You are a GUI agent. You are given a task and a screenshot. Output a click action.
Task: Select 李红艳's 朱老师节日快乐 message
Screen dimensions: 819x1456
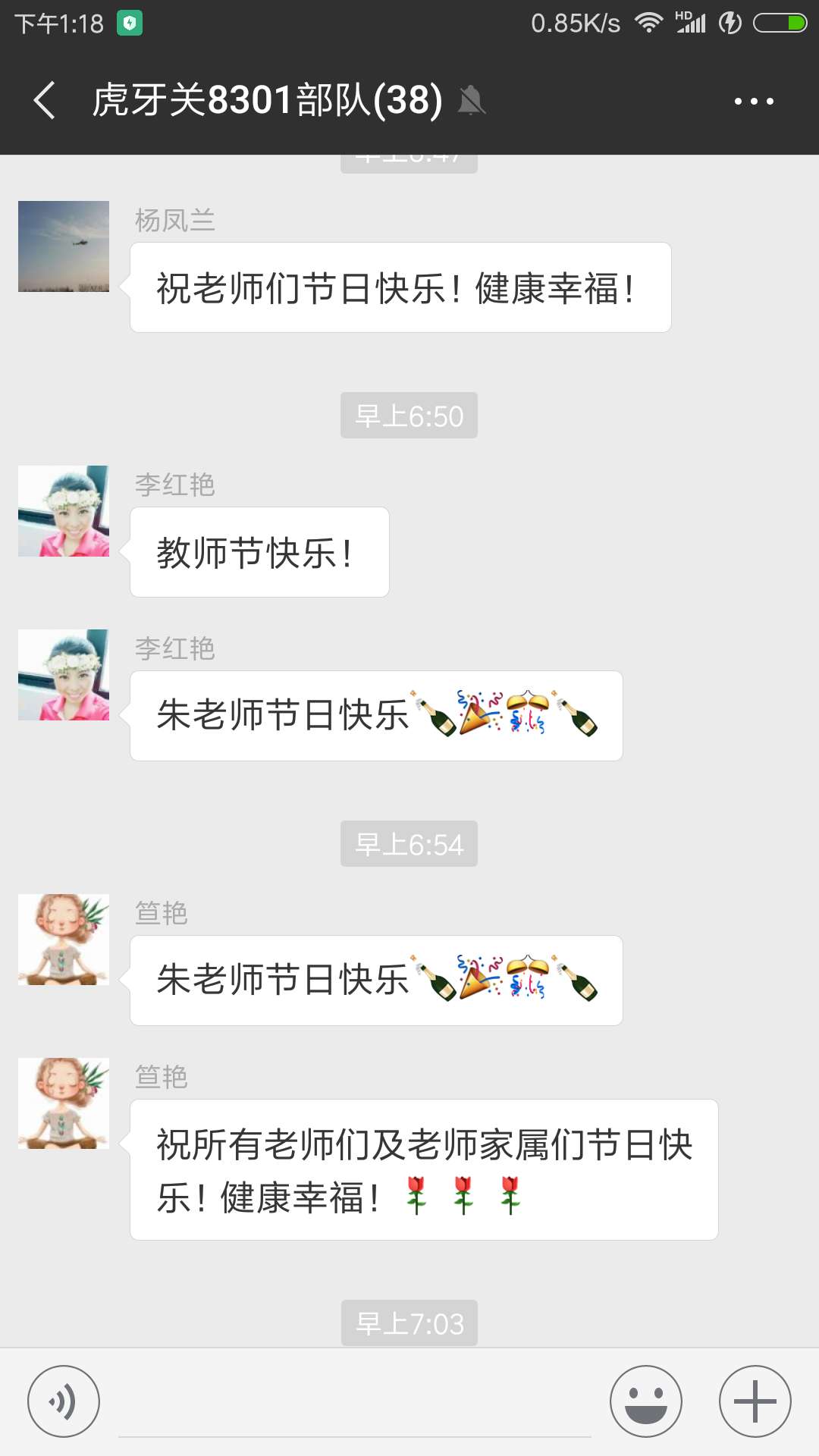click(375, 714)
